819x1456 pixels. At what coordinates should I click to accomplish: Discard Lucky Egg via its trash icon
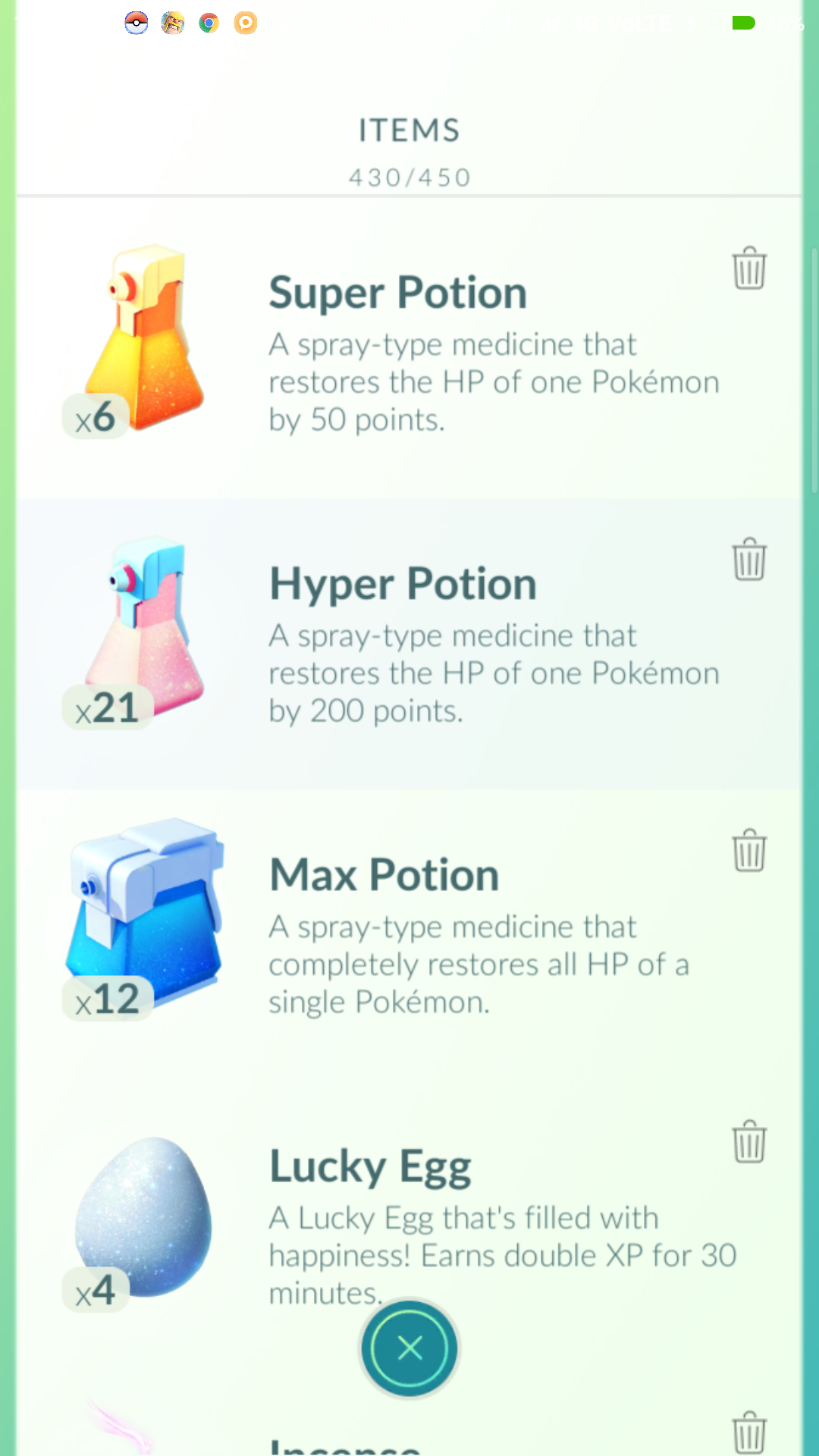(x=749, y=1141)
